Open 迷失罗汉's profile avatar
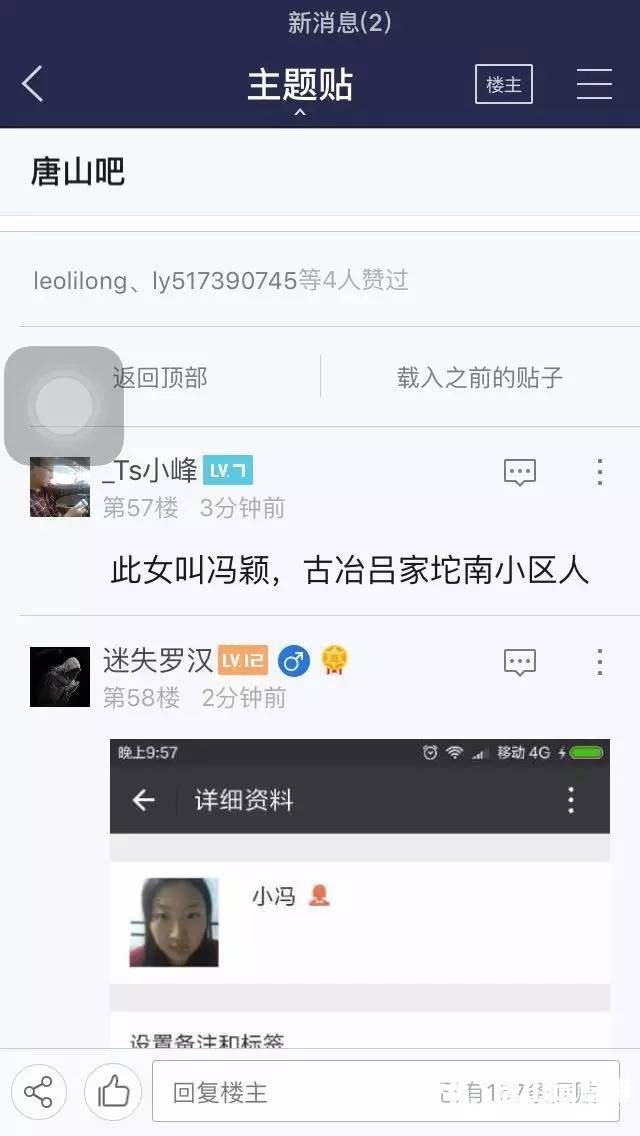 click(60, 677)
